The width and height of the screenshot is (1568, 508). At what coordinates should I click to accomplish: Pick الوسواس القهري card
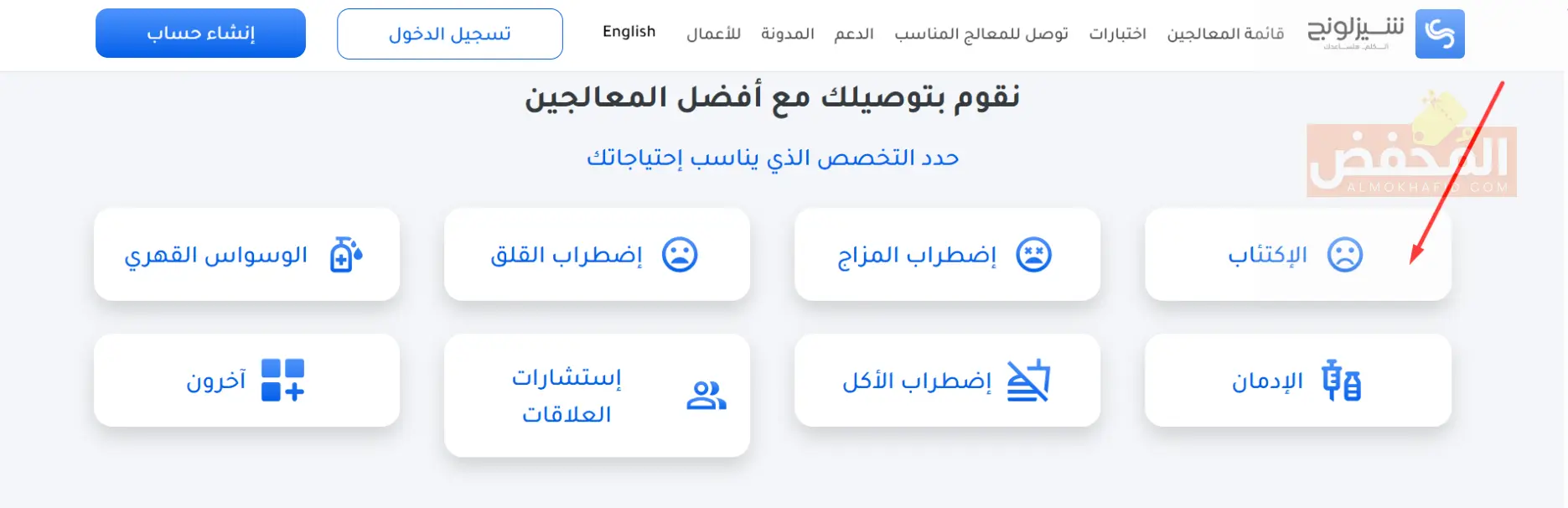click(x=246, y=255)
